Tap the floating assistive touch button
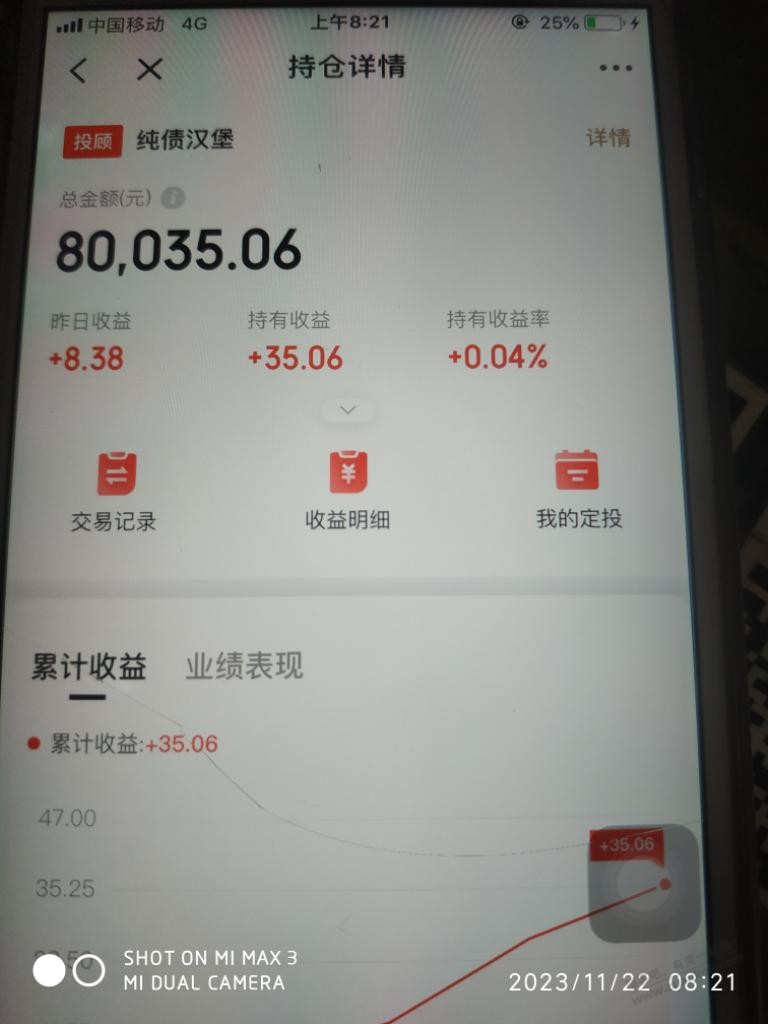The height and width of the screenshot is (1024, 768). (x=644, y=884)
